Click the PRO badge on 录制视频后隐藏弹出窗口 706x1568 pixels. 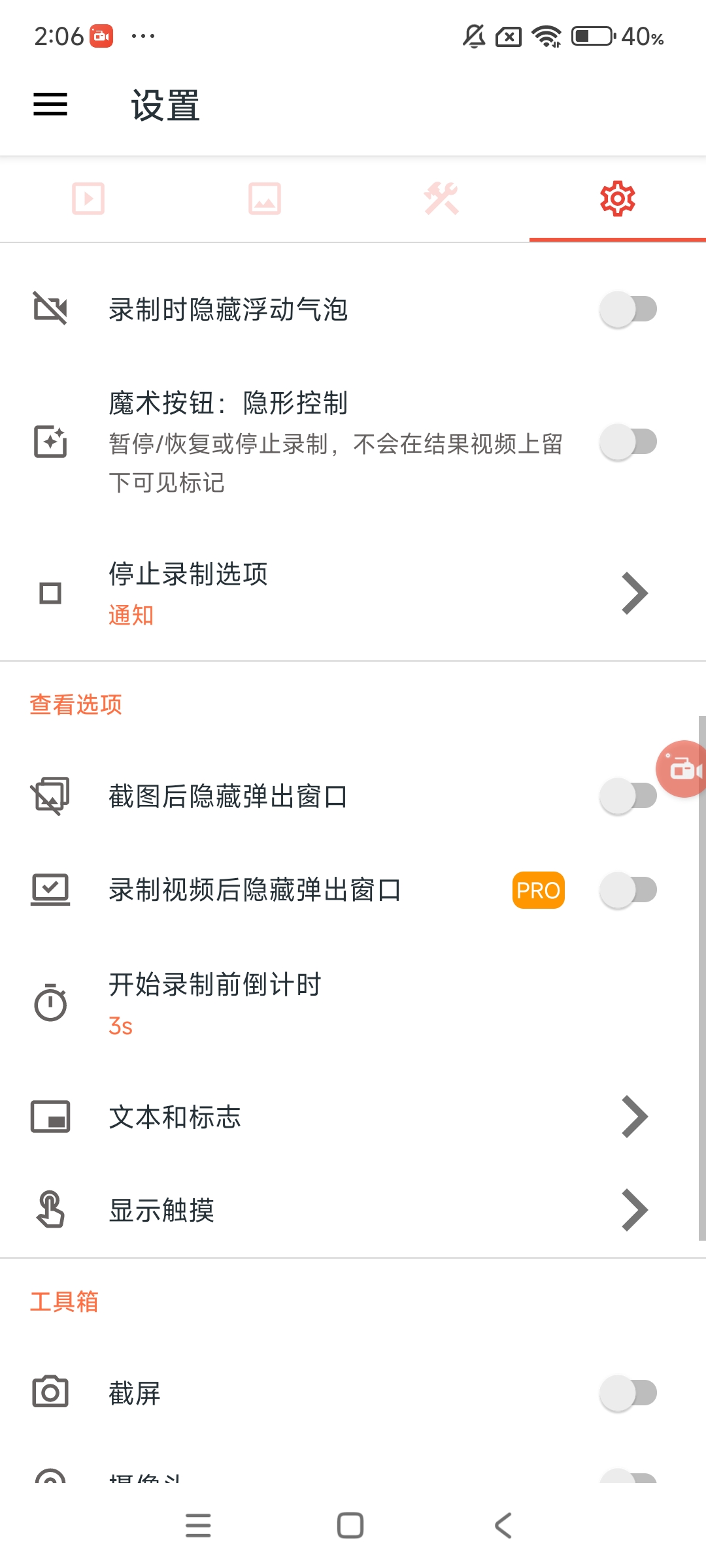tap(537, 890)
